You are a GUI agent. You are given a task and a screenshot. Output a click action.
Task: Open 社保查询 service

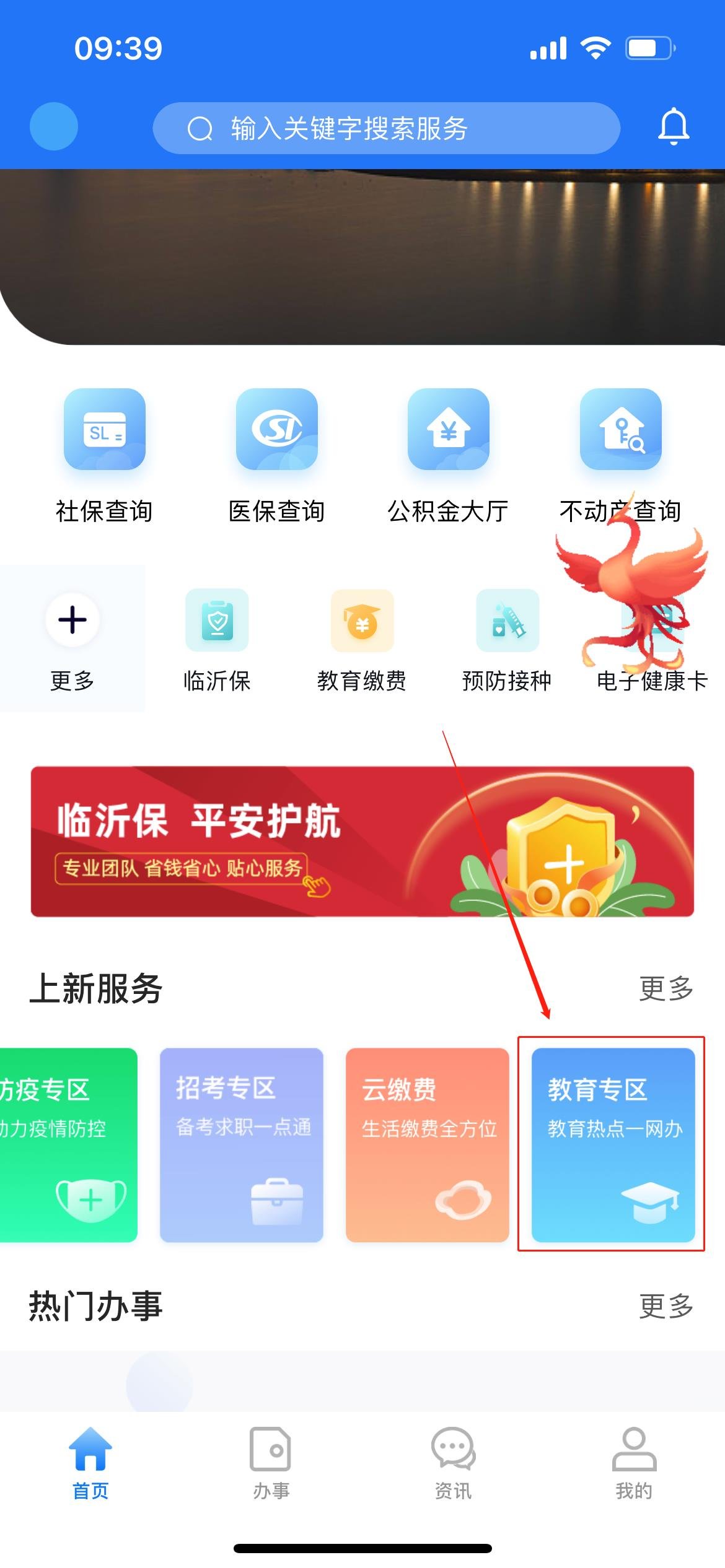(x=104, y=430)
